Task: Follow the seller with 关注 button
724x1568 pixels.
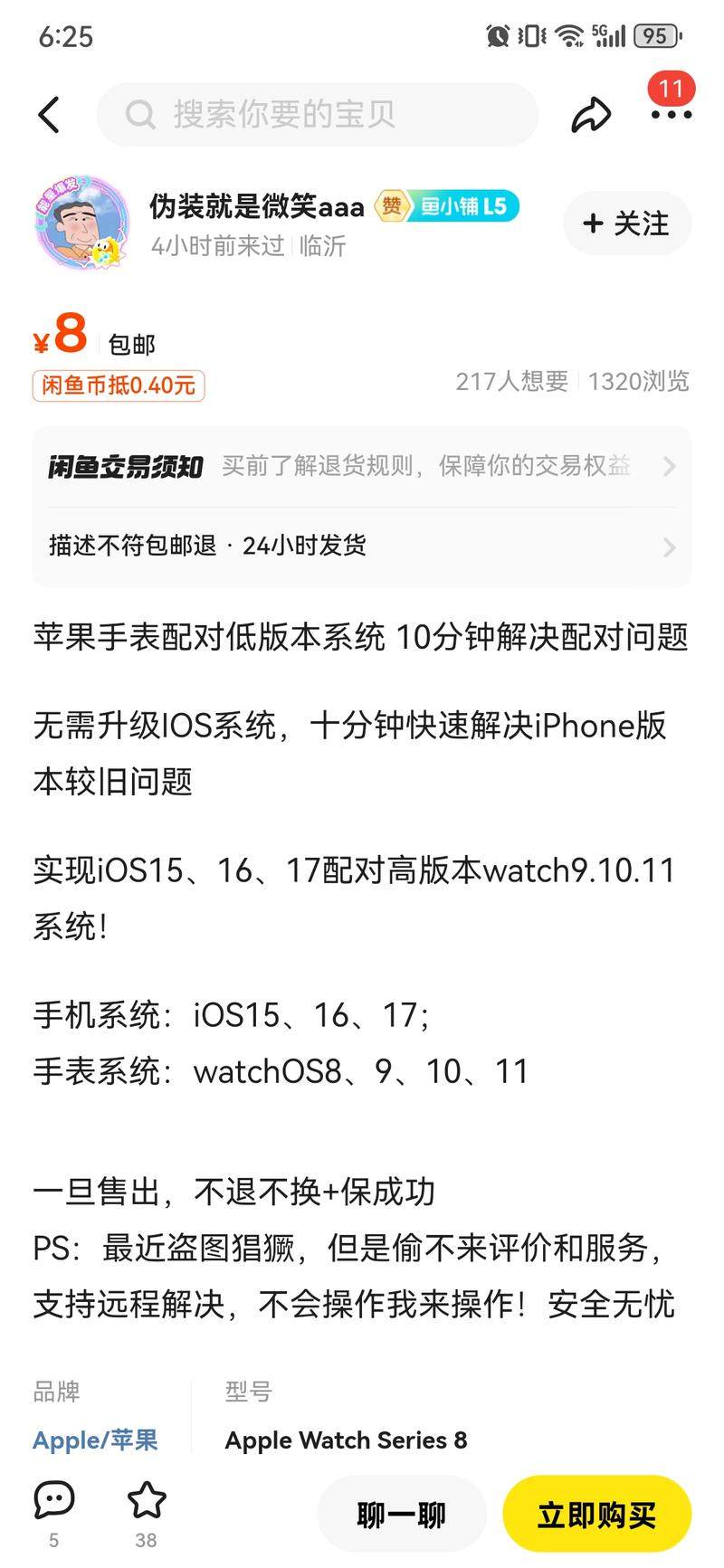Action: click(x=627, y=223)
